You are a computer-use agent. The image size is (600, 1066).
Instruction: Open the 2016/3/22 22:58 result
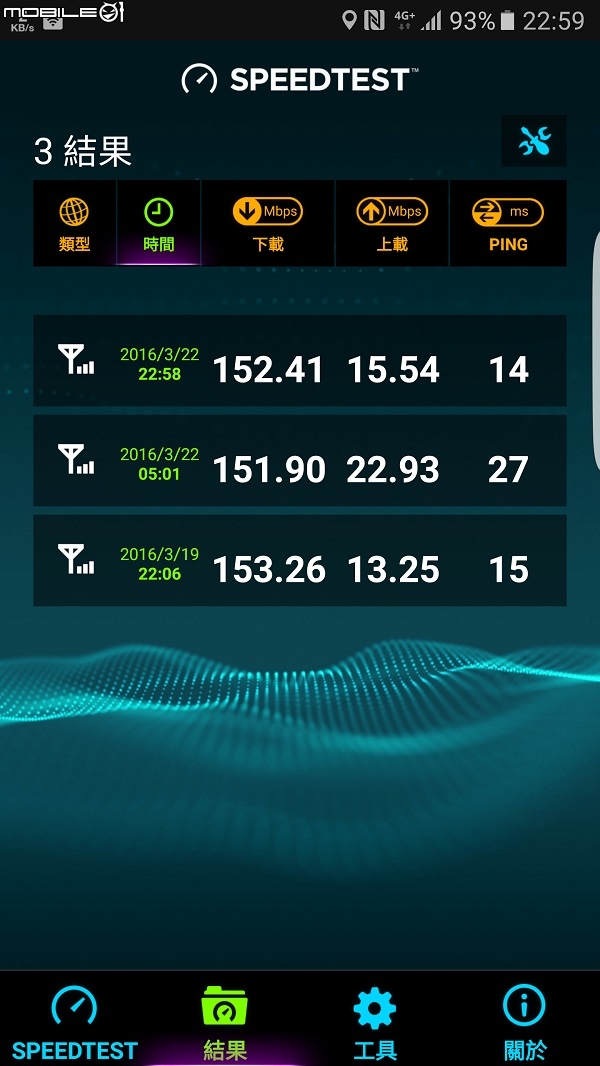(x=300, y=360)
